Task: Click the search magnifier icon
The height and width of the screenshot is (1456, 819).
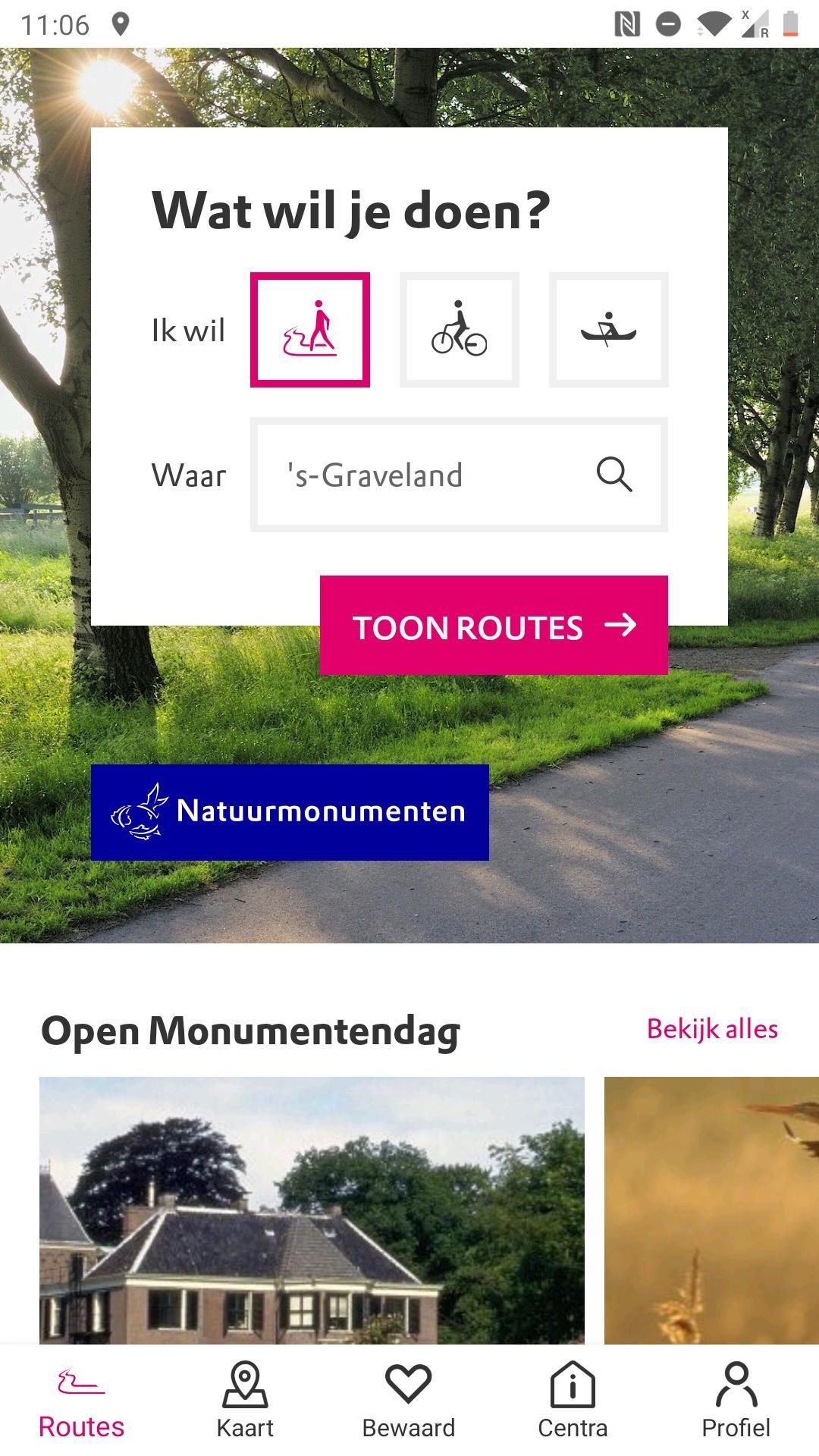Action: (615, 474)
